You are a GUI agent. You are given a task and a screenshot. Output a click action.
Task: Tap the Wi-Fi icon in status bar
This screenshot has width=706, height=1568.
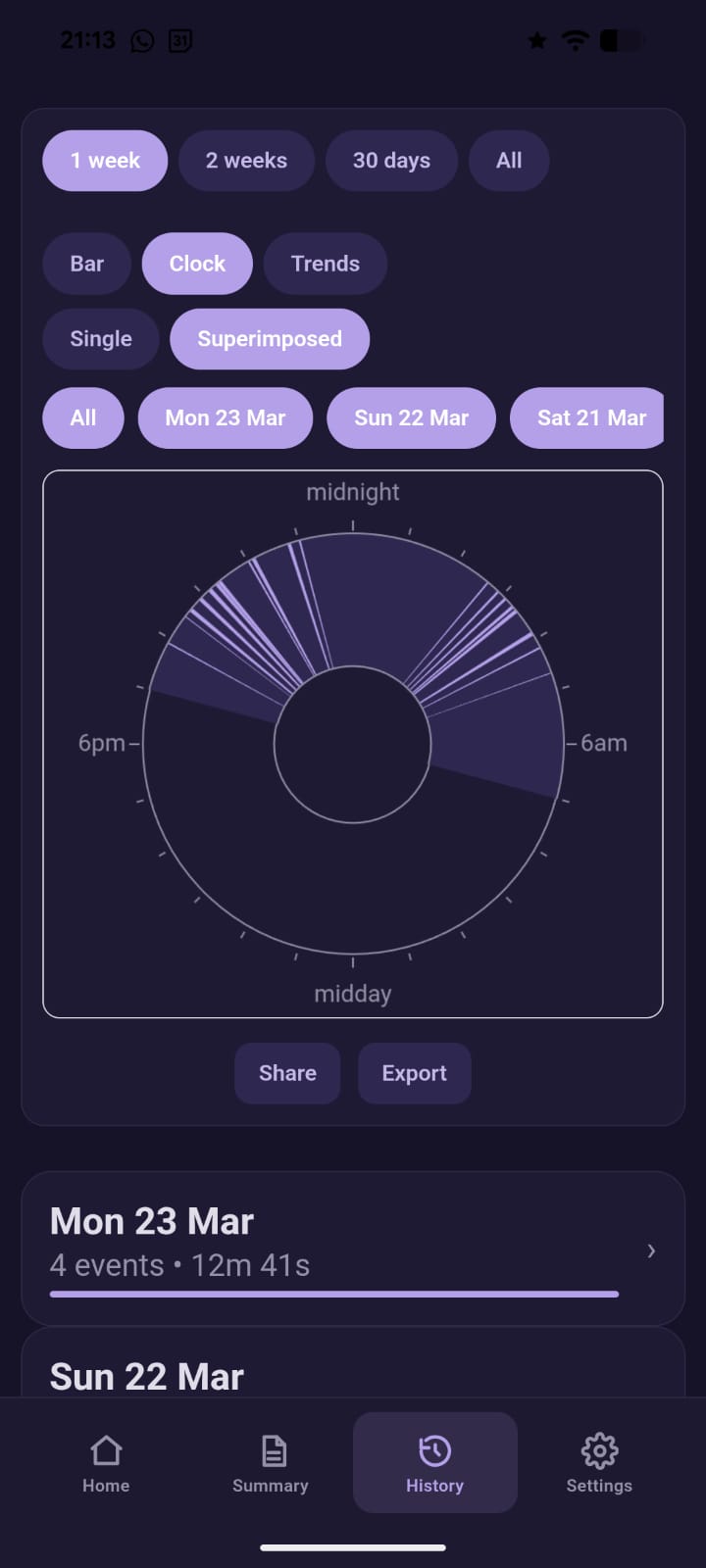575,40
